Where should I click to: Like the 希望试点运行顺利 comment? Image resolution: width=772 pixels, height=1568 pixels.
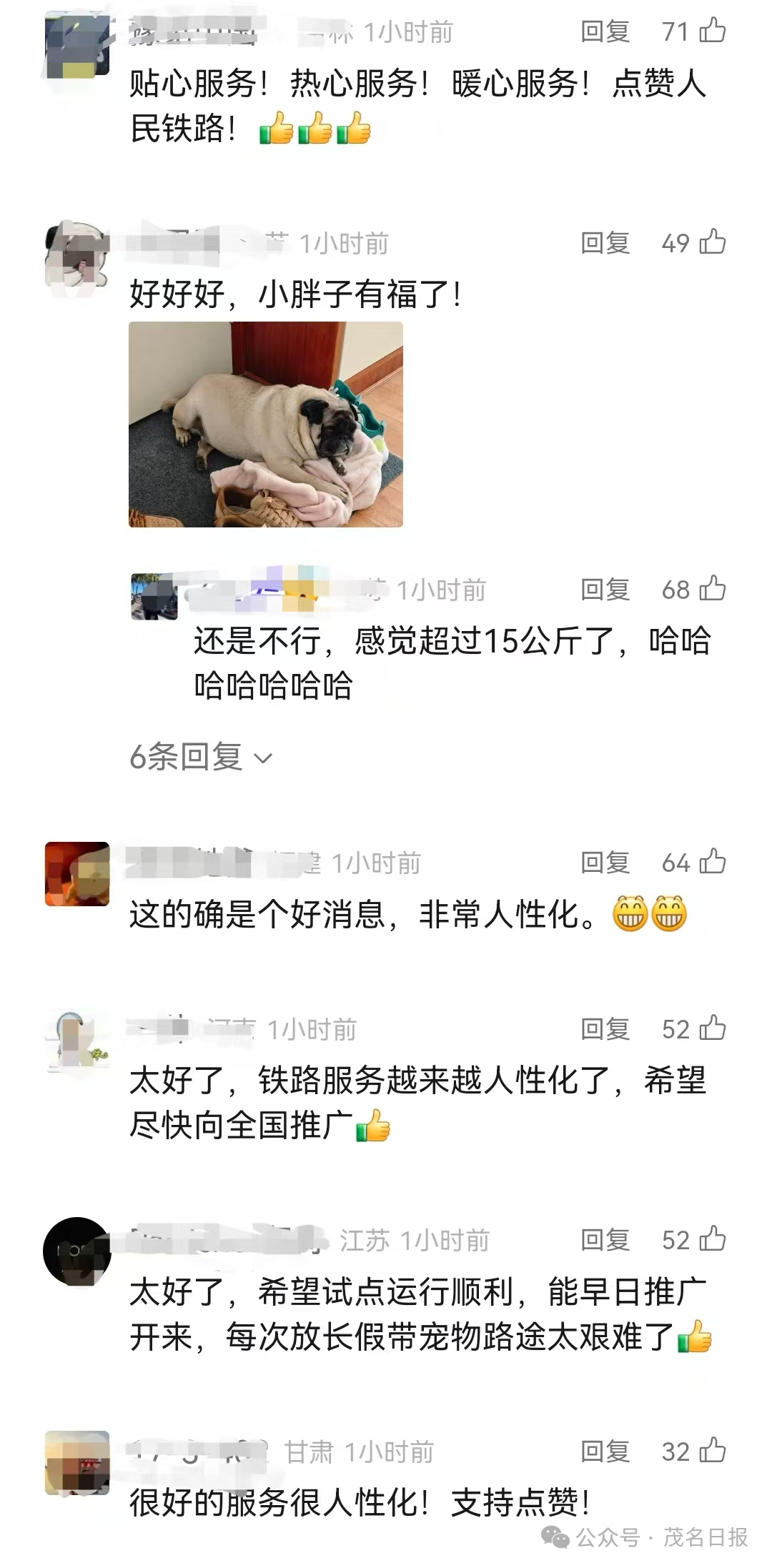[x=712, y=1239]
